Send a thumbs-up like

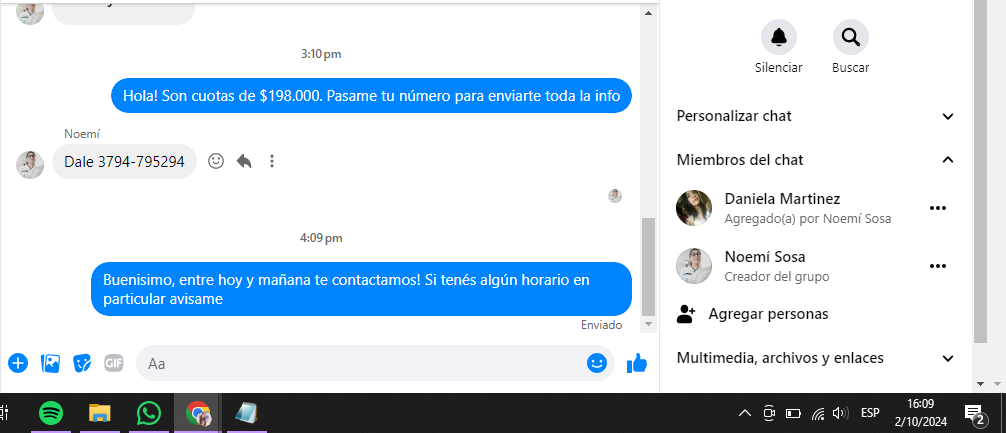point(637,363)
